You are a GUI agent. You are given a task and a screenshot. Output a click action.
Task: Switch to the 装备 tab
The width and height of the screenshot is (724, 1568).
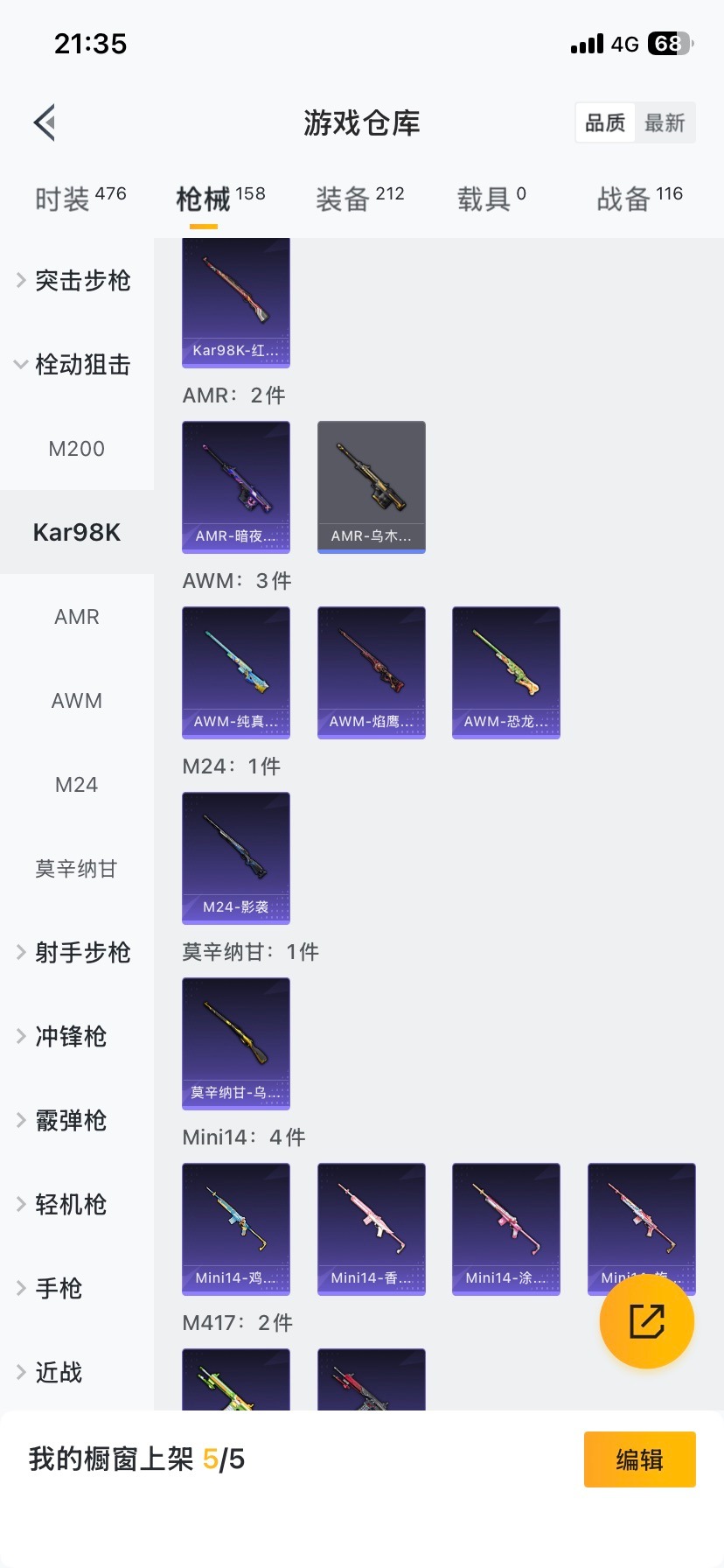click(359, 199)
